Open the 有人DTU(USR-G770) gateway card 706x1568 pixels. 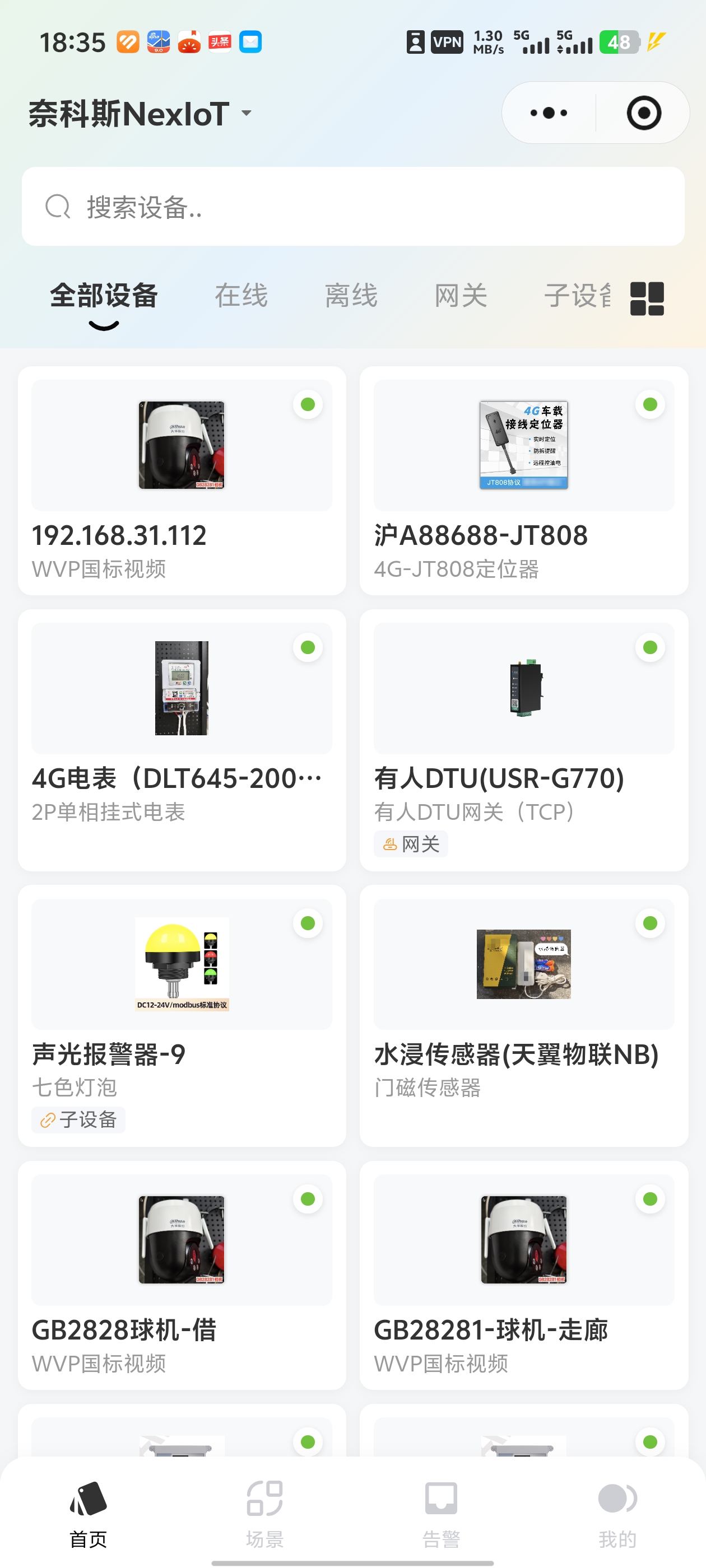524,740
